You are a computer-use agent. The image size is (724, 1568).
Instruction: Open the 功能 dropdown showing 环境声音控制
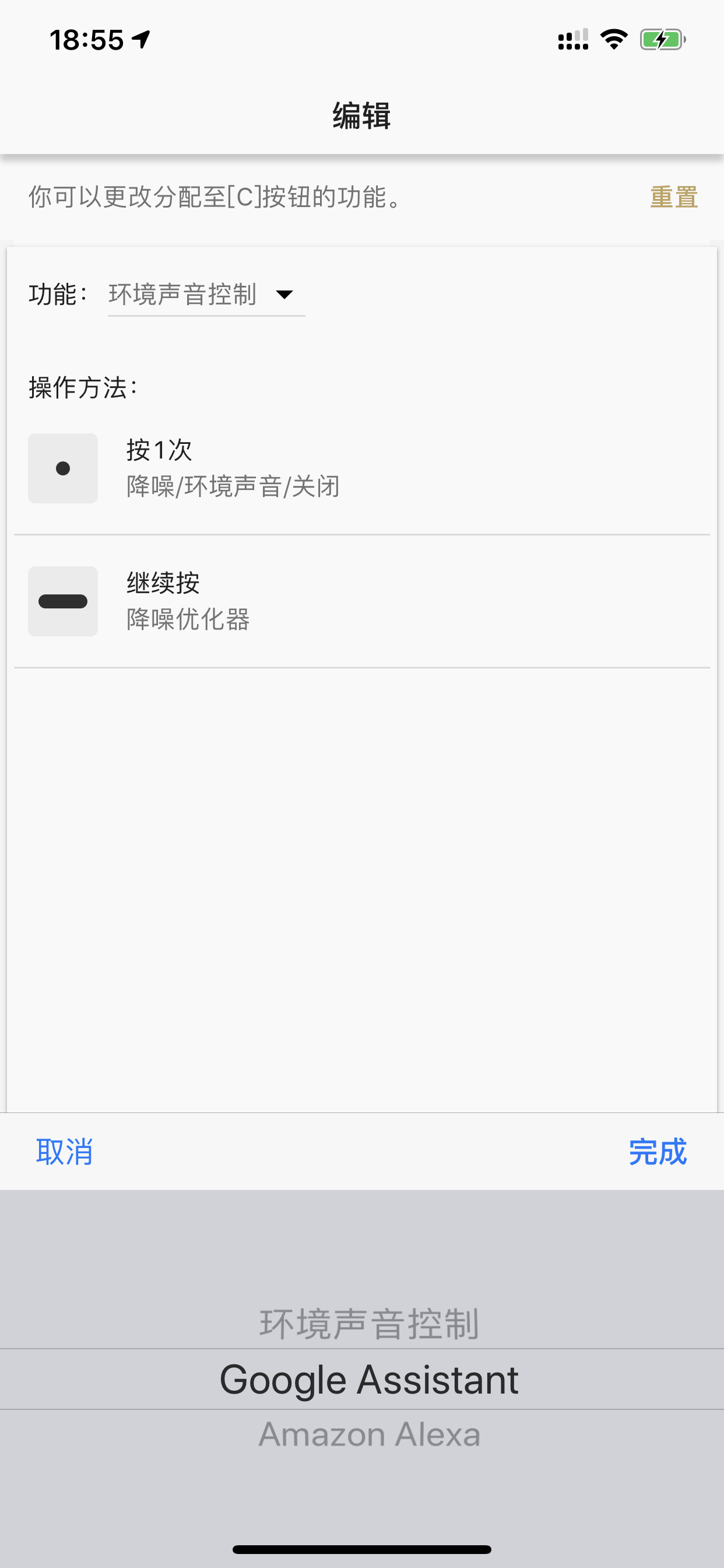[206, 295]
